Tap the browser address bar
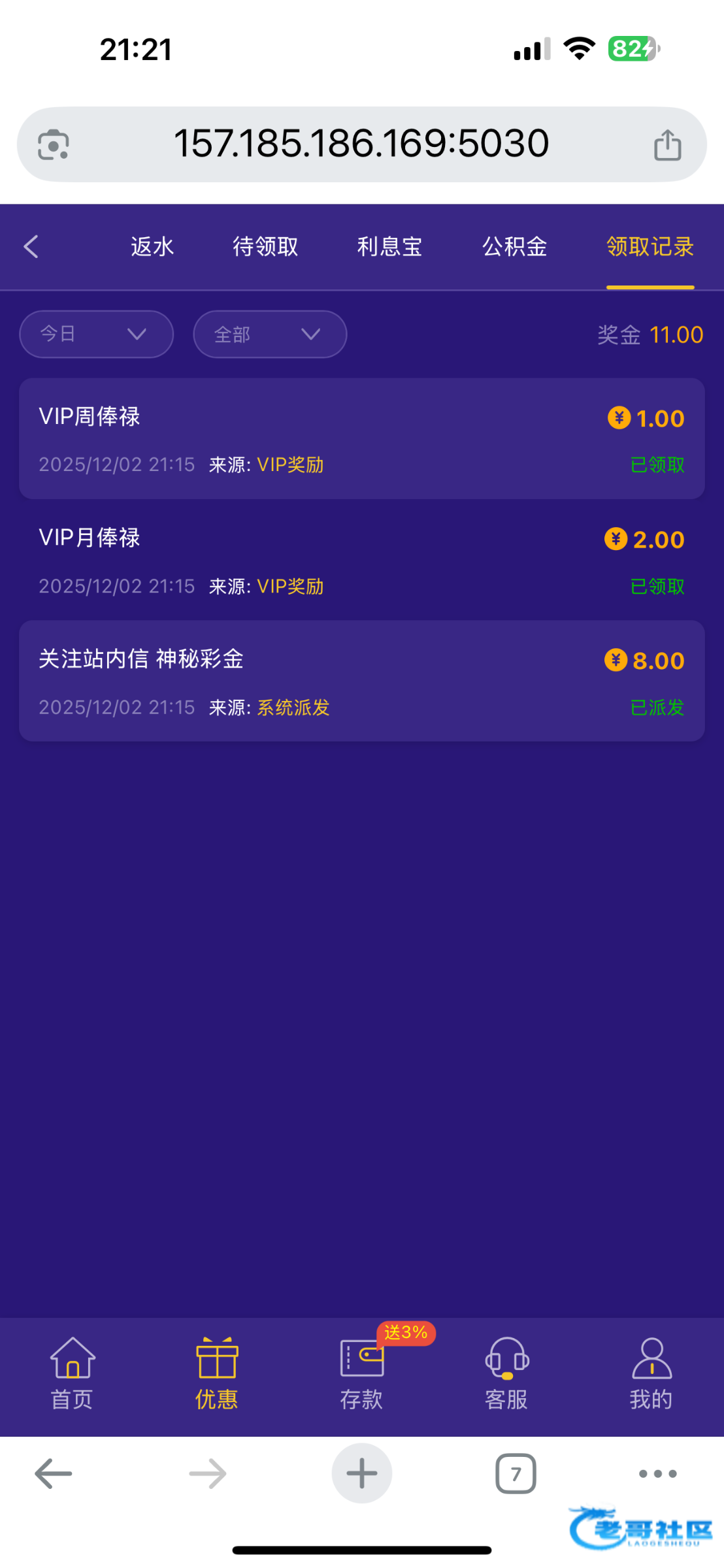 (x=361, y=144)
